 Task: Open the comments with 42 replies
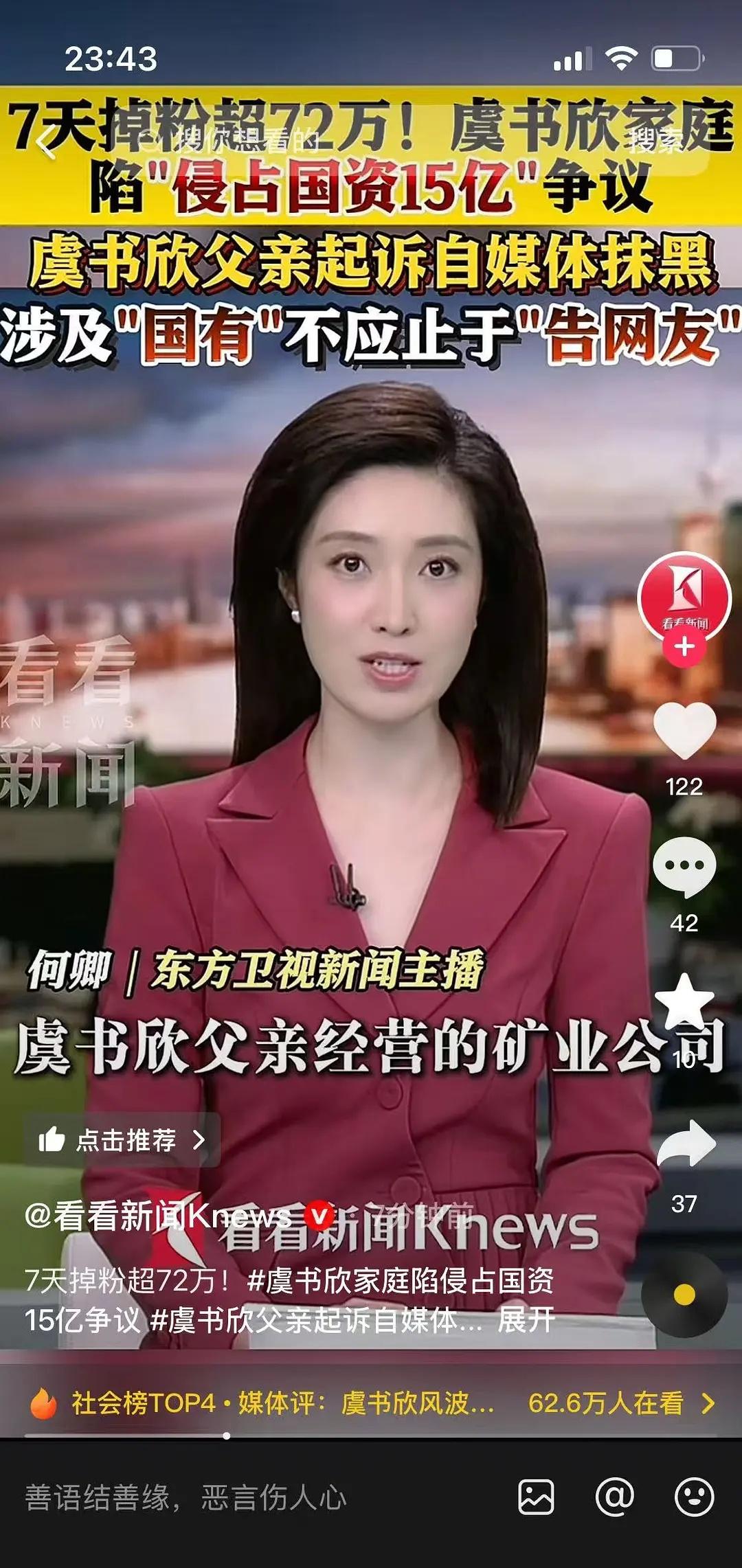point(684,867)
